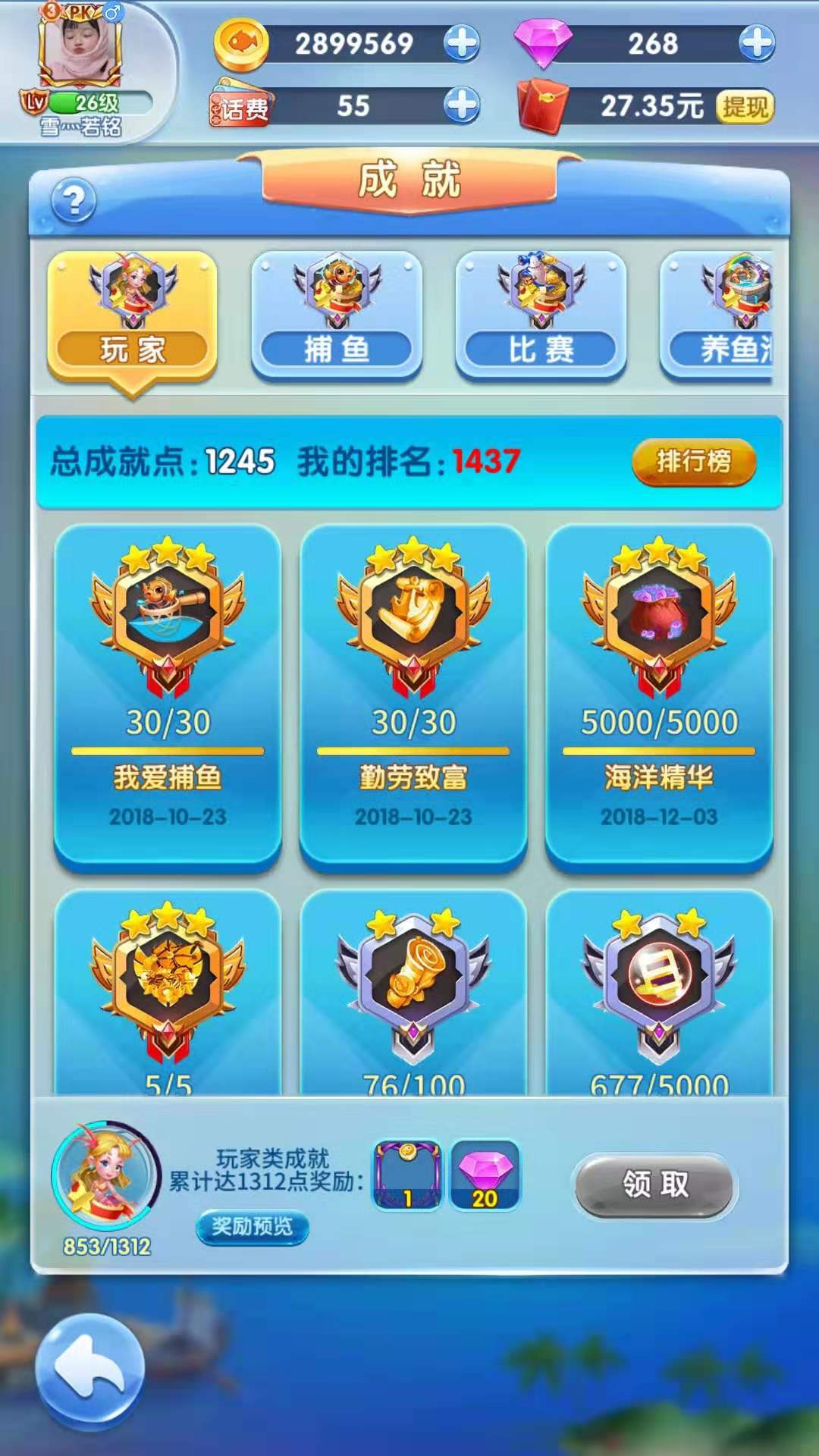Add diamonds with the plus beside 268

[756, 43]
